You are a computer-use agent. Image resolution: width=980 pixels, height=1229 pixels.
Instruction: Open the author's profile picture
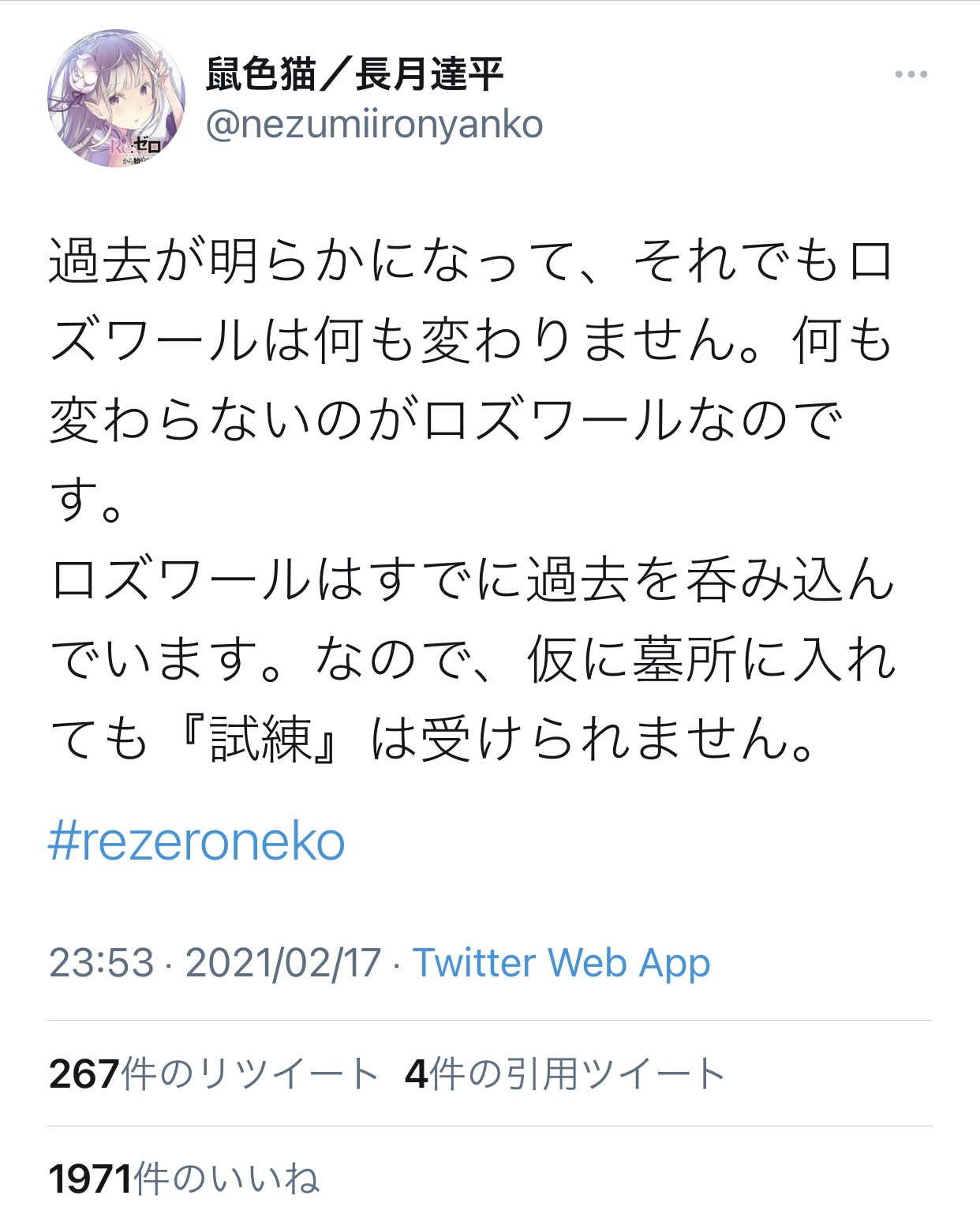[117, 99]
